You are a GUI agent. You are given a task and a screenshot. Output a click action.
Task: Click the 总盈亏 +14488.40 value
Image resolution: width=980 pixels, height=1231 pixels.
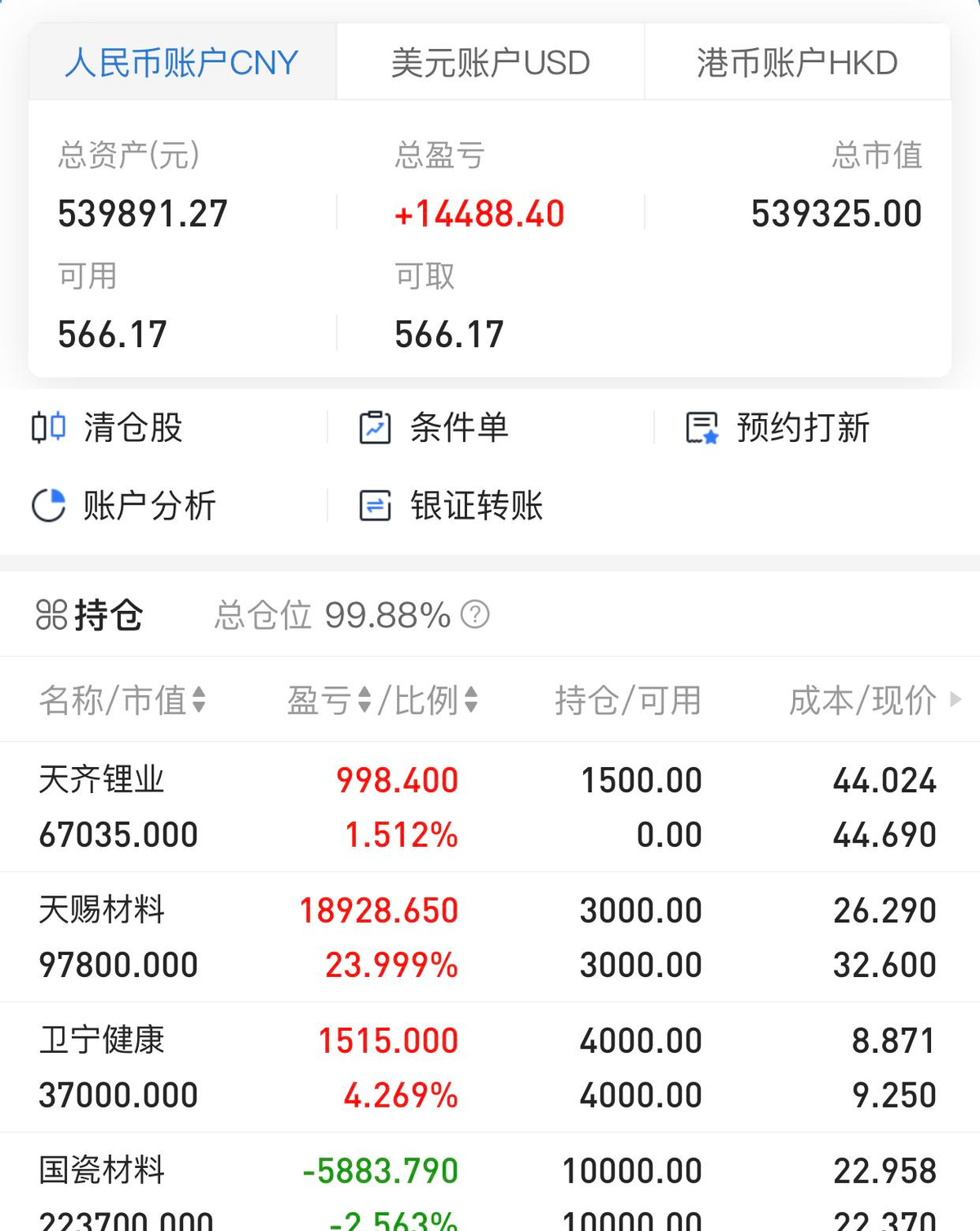(x=479, y=212)
